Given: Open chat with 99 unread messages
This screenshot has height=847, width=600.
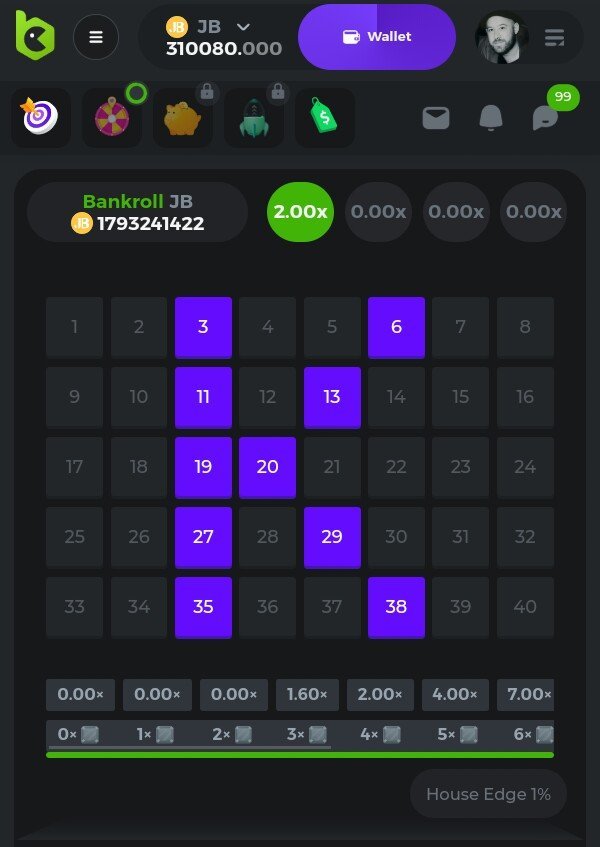Looking at the screenshot, I should pyautogui.click(x=546, y=118).
